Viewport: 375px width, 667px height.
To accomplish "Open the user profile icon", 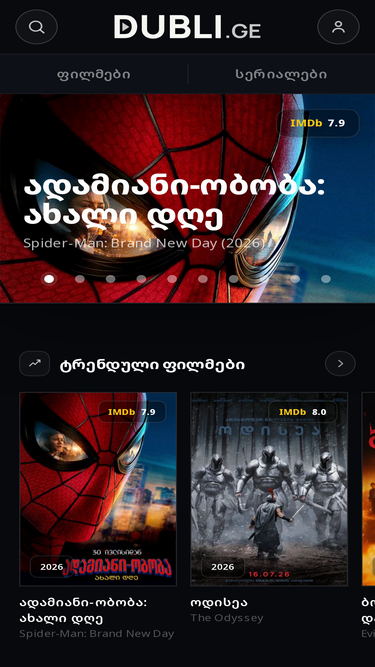I will [x=338, y=27].
